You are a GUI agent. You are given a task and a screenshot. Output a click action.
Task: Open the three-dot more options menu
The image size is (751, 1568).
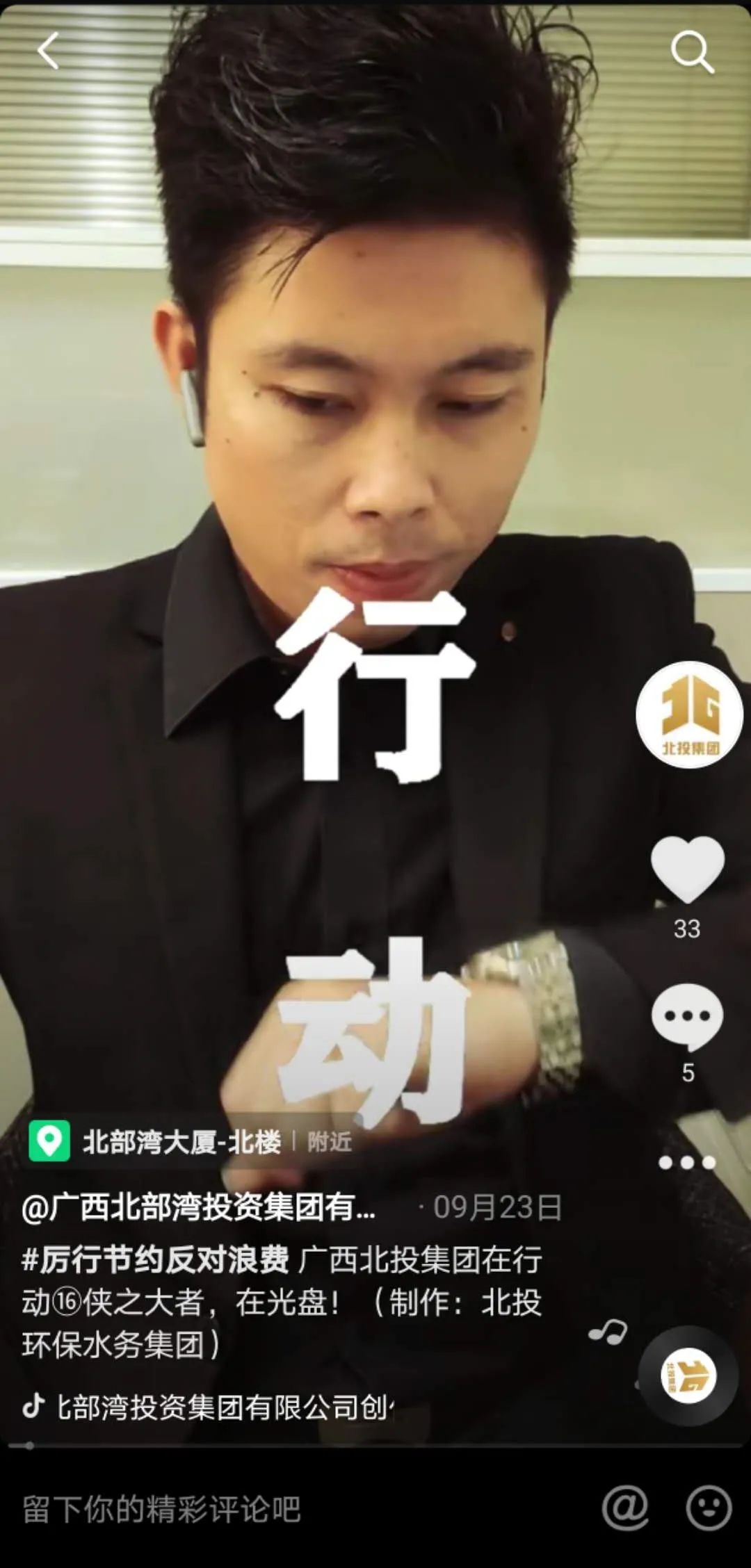(x=687, y=1163)
